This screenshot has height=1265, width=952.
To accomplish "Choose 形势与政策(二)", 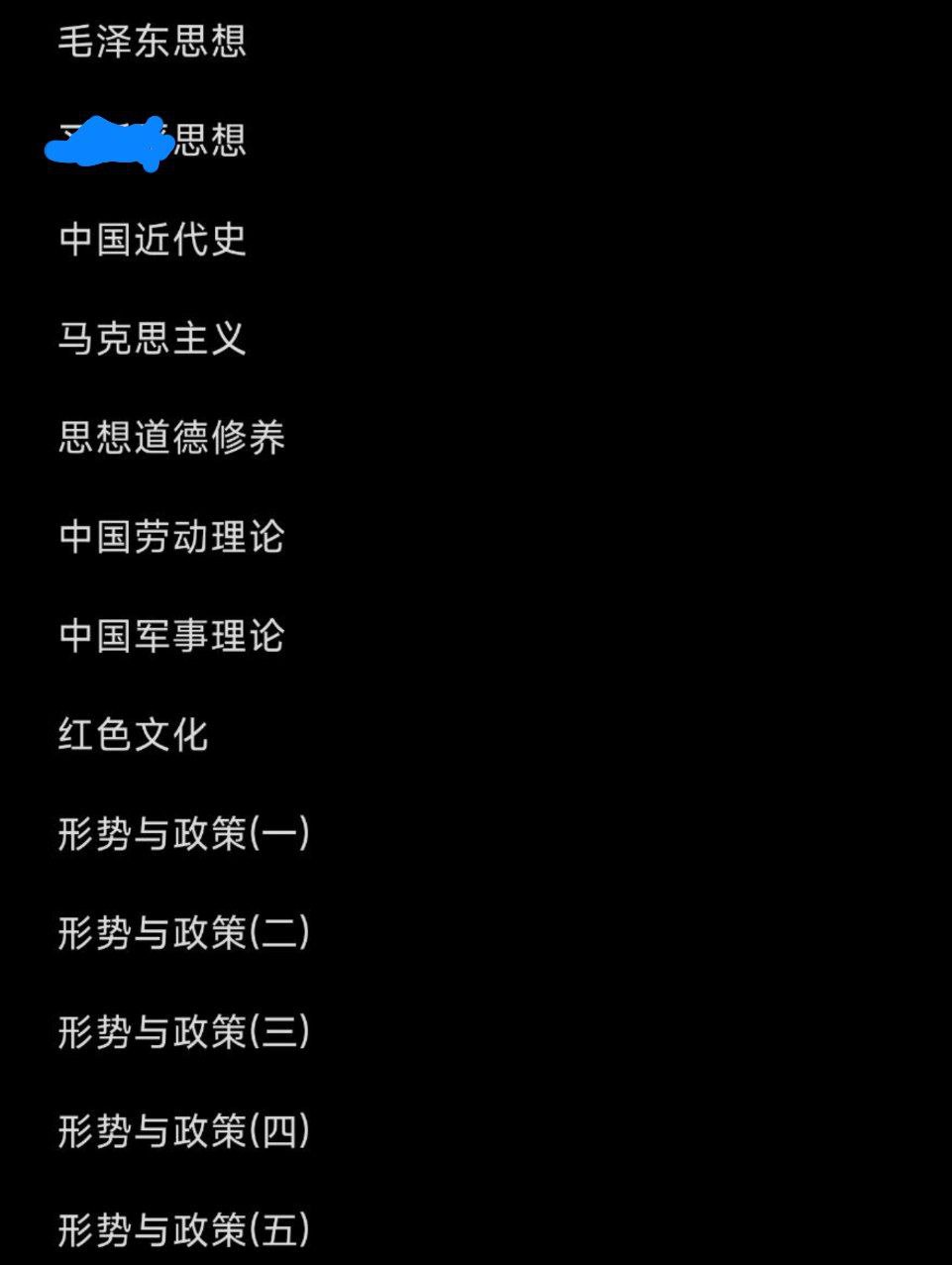I will tap(183, 932).
